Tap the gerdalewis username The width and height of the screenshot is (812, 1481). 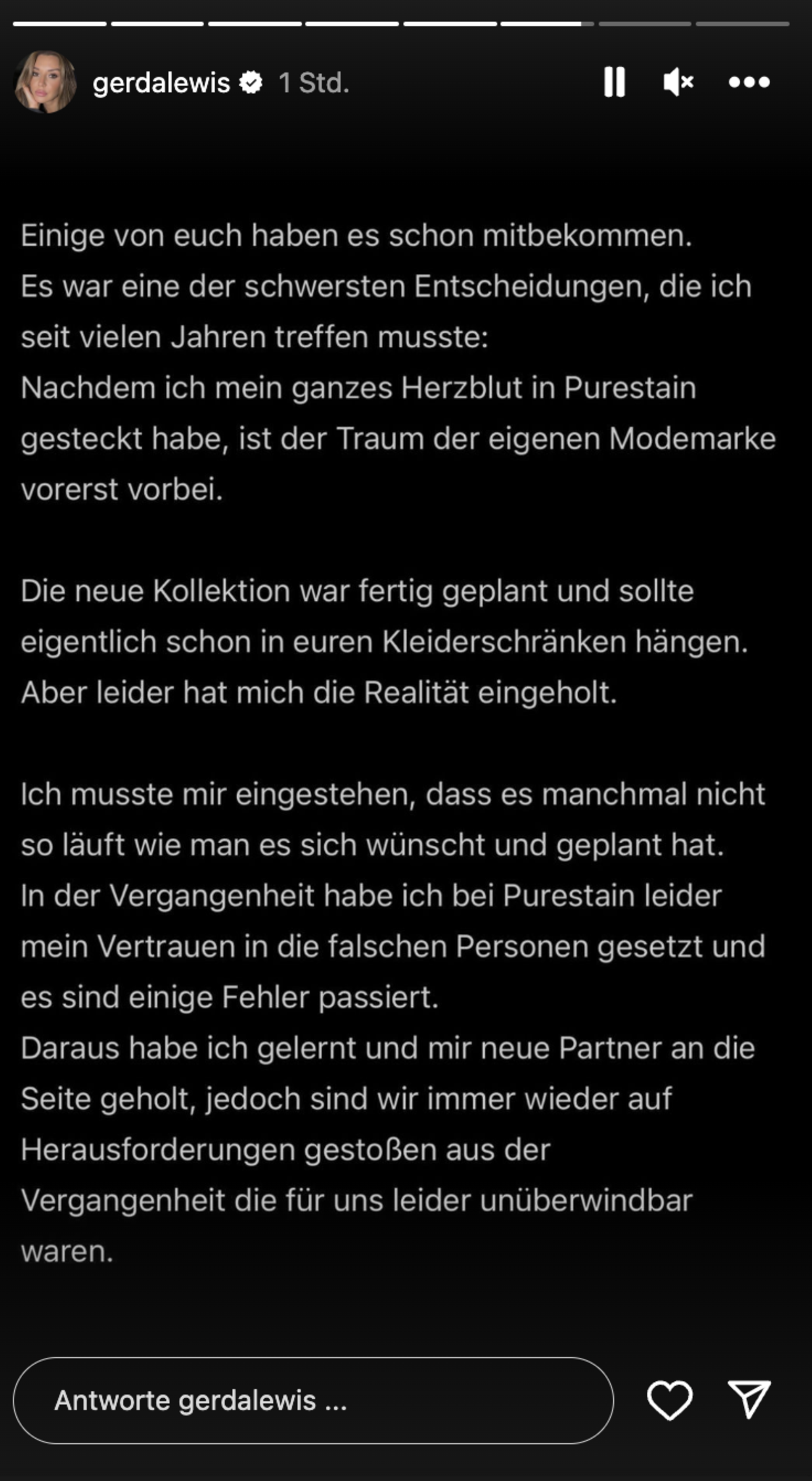click(161, 83)
